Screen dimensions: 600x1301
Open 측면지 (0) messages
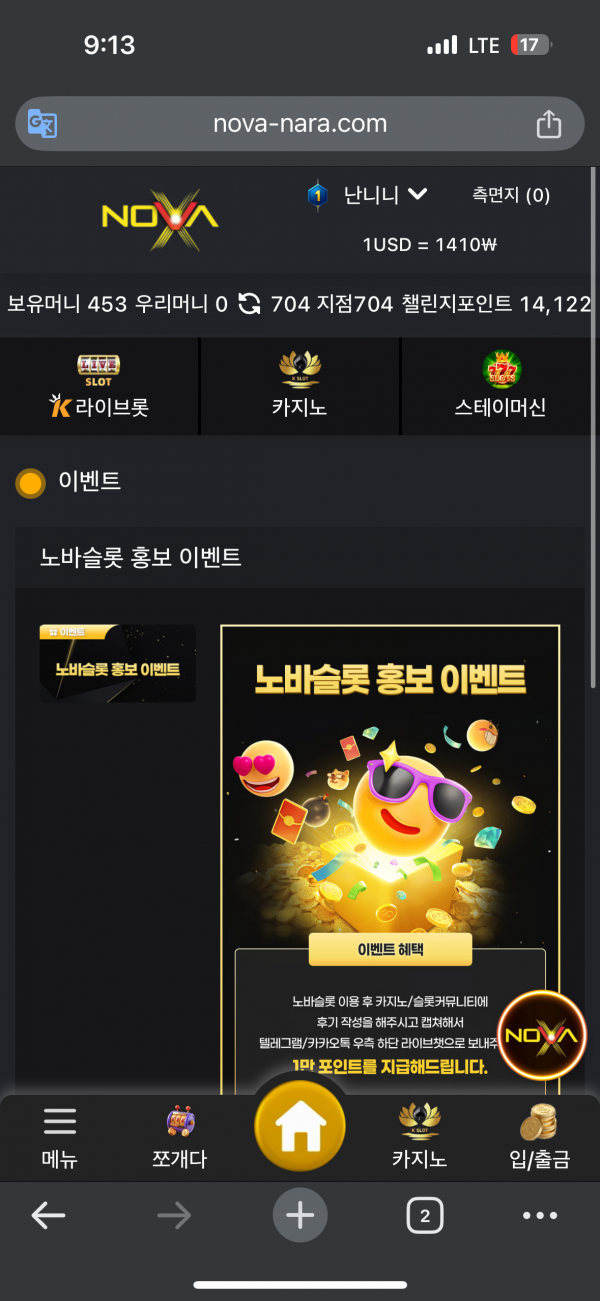pos(510,195)
